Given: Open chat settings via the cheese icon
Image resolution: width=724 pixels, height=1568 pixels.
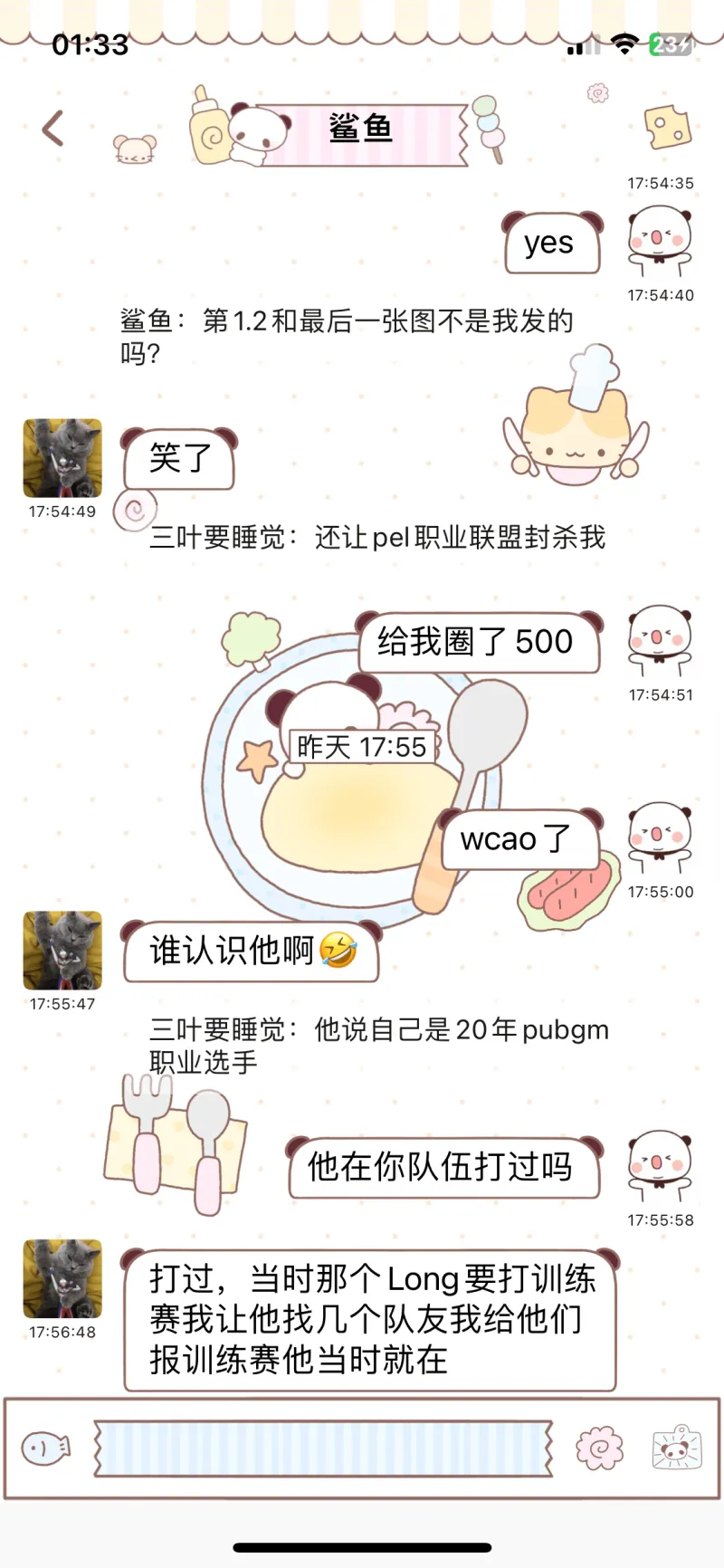Looking at the screenshot, I should (x=667, y=128).
